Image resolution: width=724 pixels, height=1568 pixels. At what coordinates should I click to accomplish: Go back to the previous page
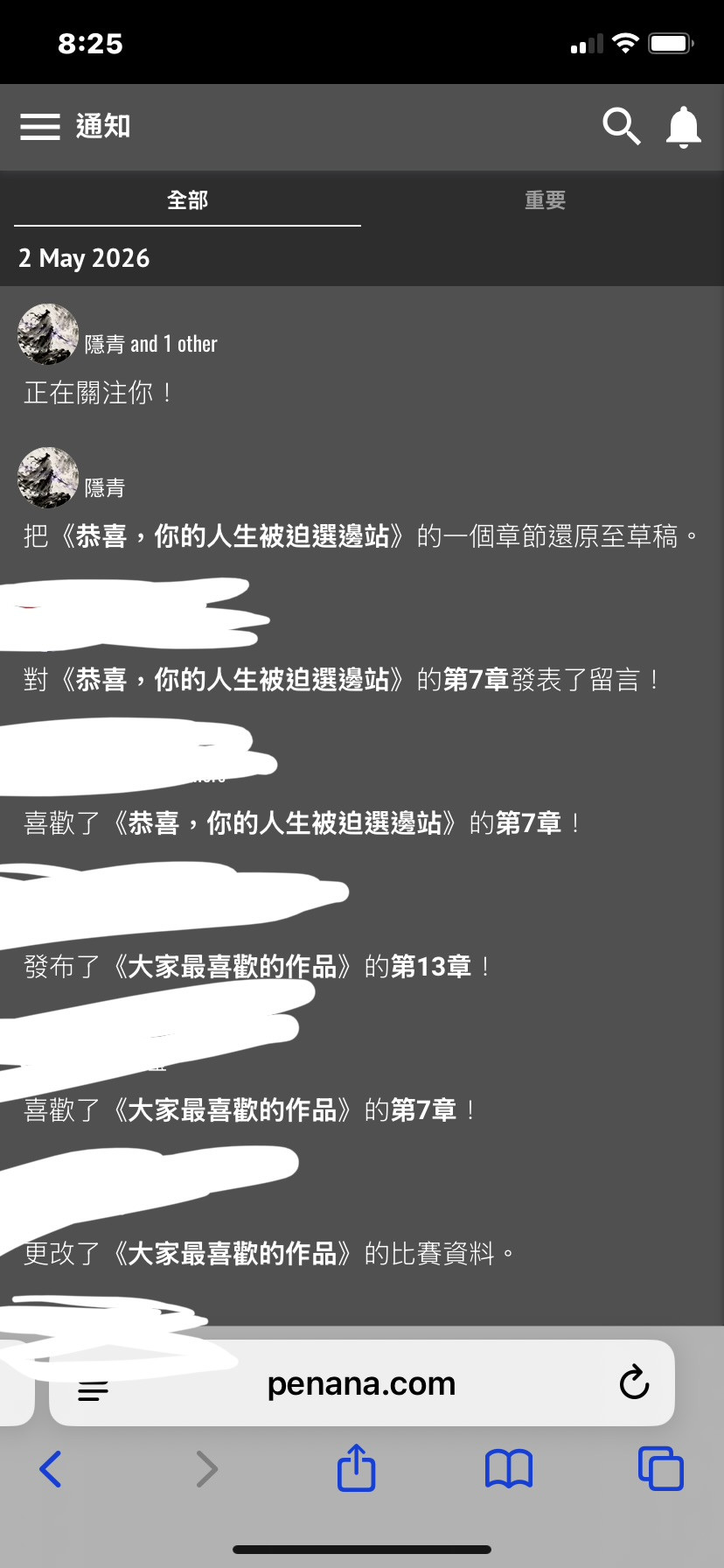[x=51, y=1469]
